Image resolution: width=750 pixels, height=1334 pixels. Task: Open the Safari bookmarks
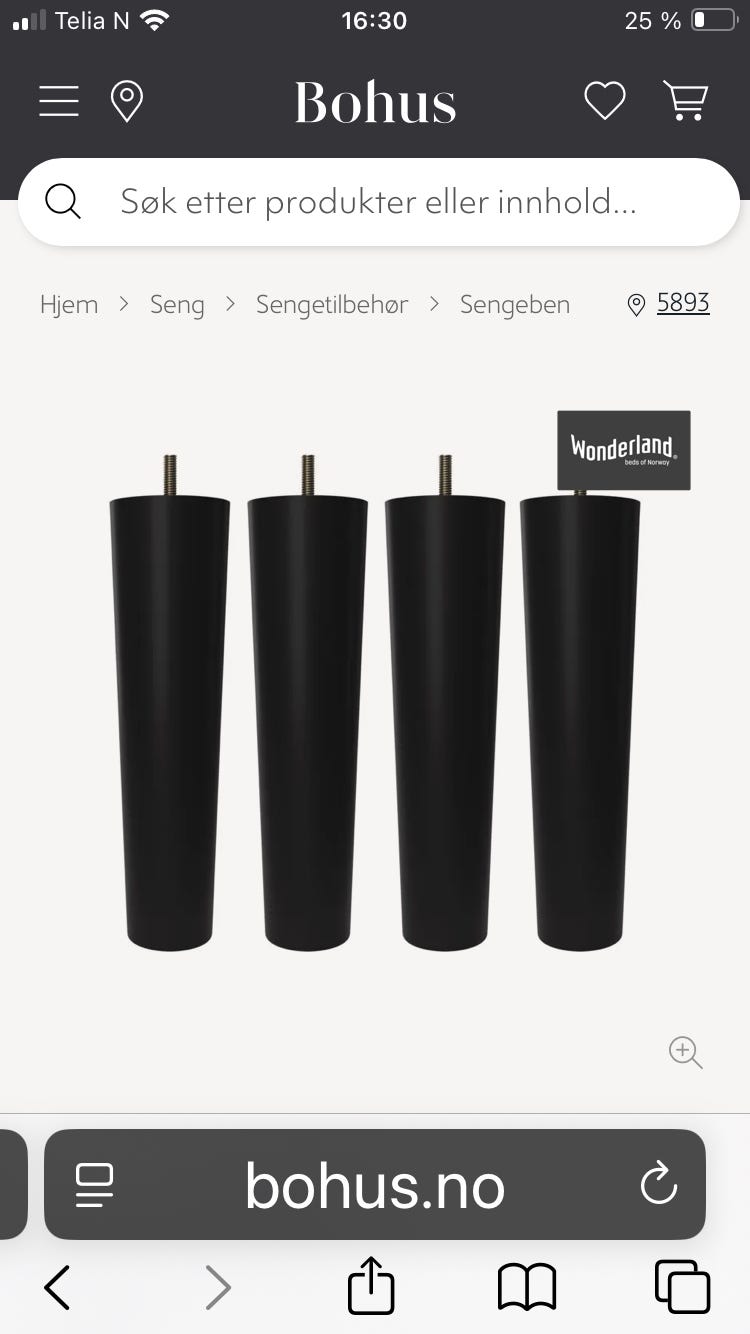pos(526,1287)
